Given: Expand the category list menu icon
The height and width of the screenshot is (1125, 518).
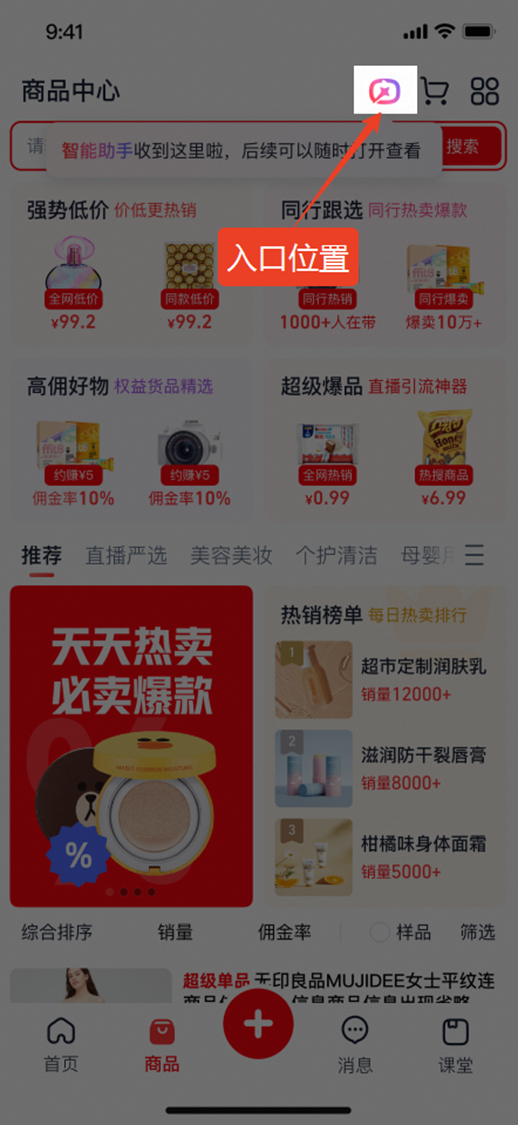Looking at the screenshot, I should click(x=474, y=555).
